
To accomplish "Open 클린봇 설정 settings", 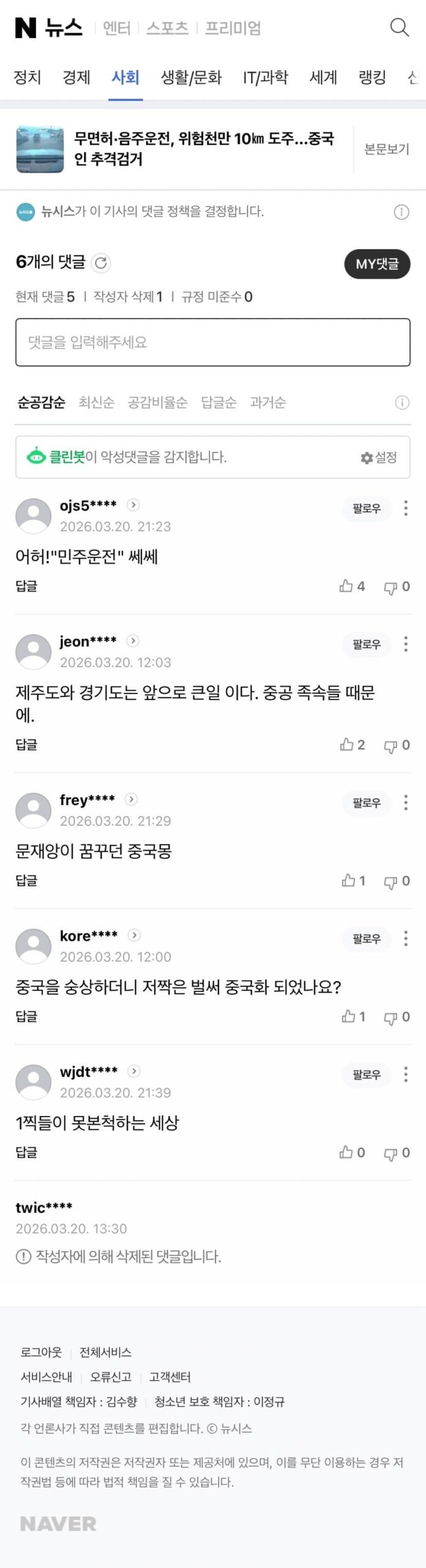I will point(379,458).
